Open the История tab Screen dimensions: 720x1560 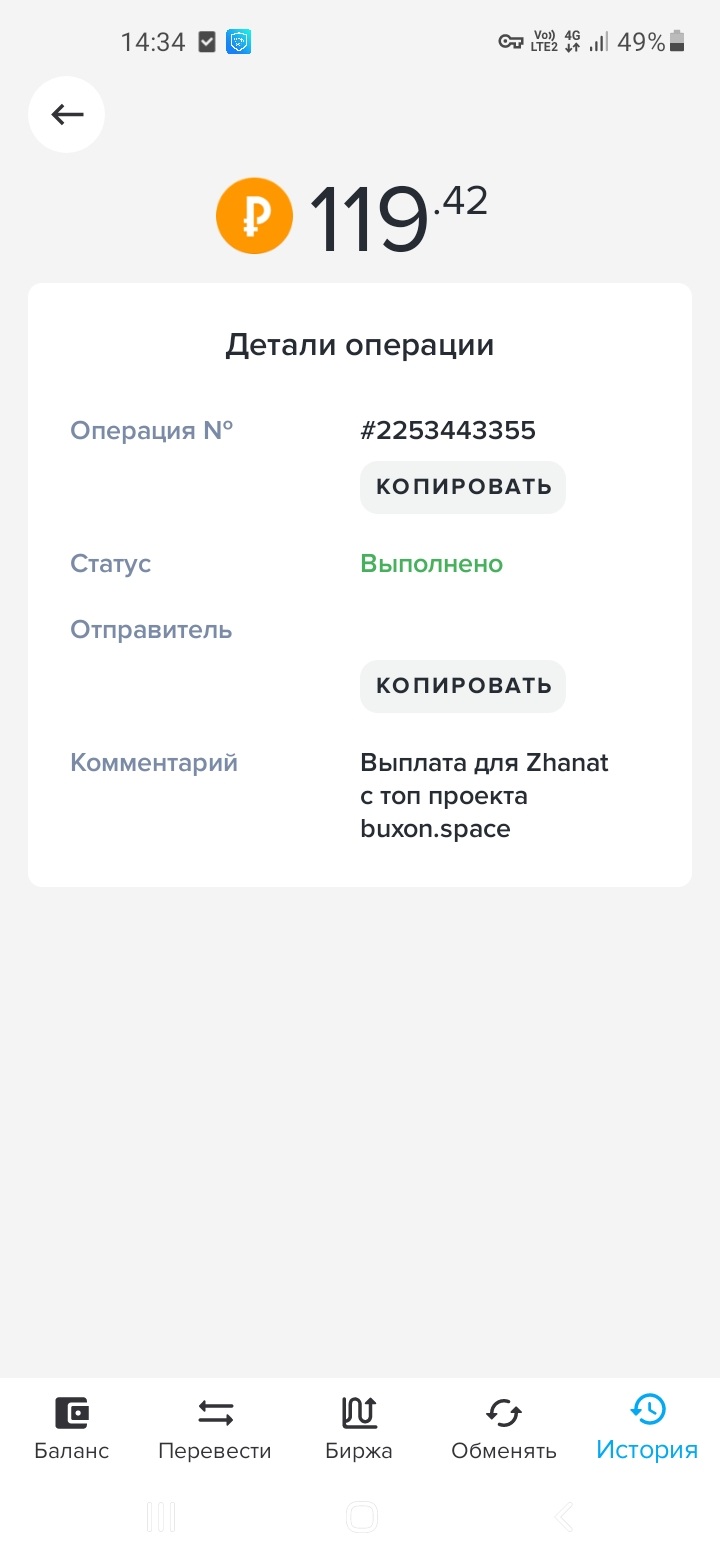(647, 1428)
